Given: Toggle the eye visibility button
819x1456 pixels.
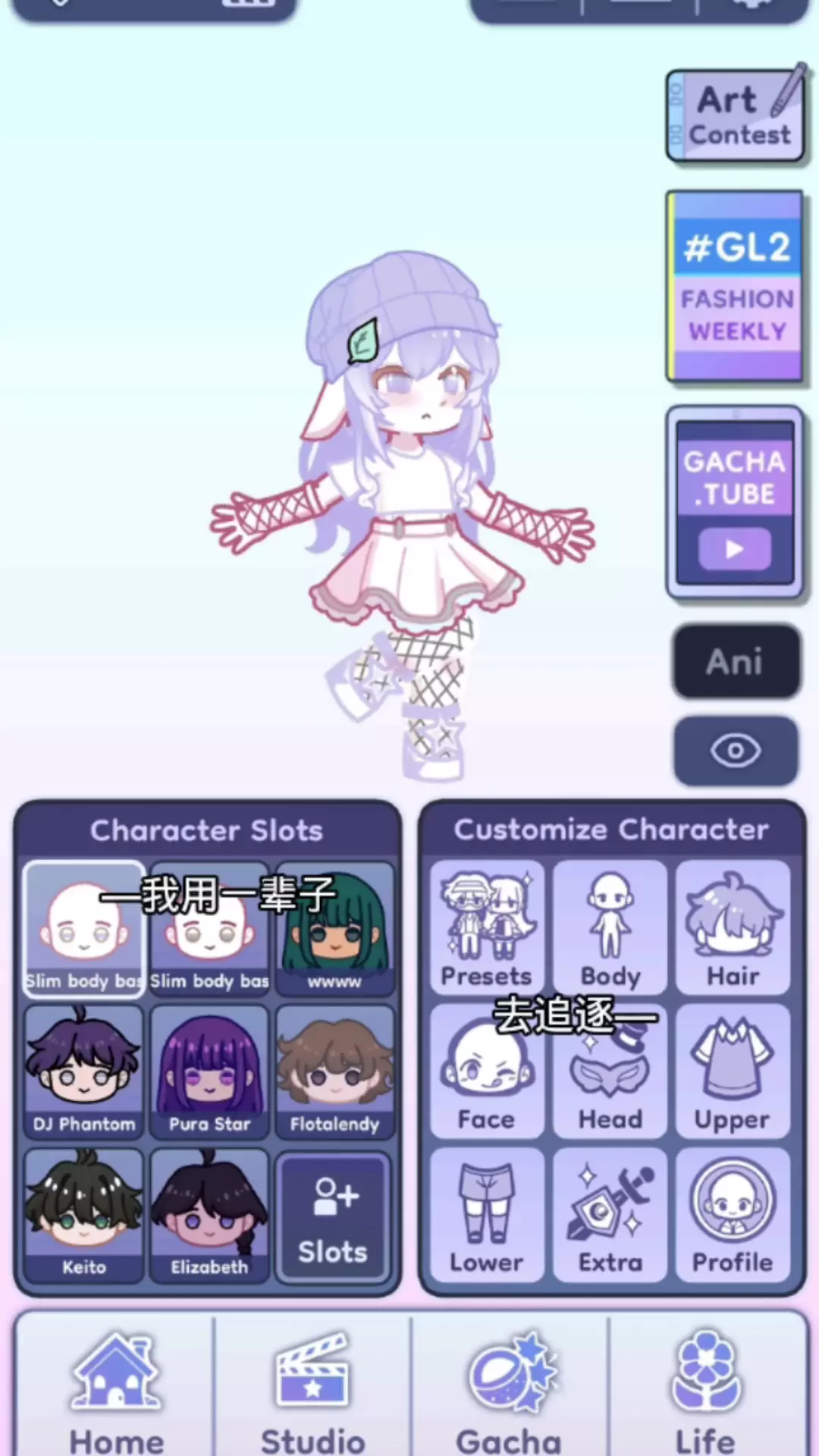Looking at the screenshot, I should click(x=736, y=752).
